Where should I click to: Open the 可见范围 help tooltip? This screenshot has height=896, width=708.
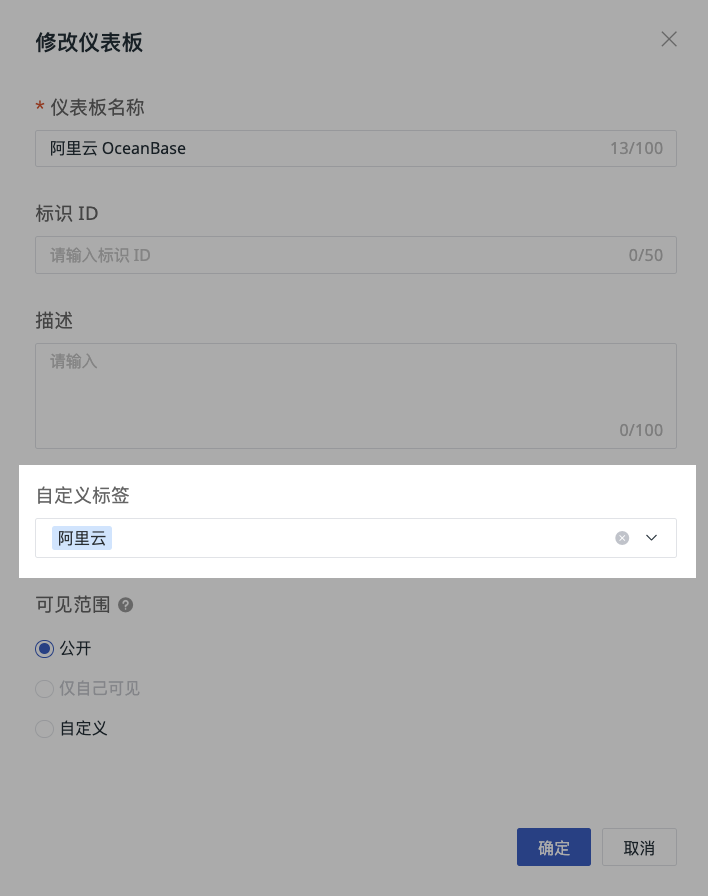(126, 605)
